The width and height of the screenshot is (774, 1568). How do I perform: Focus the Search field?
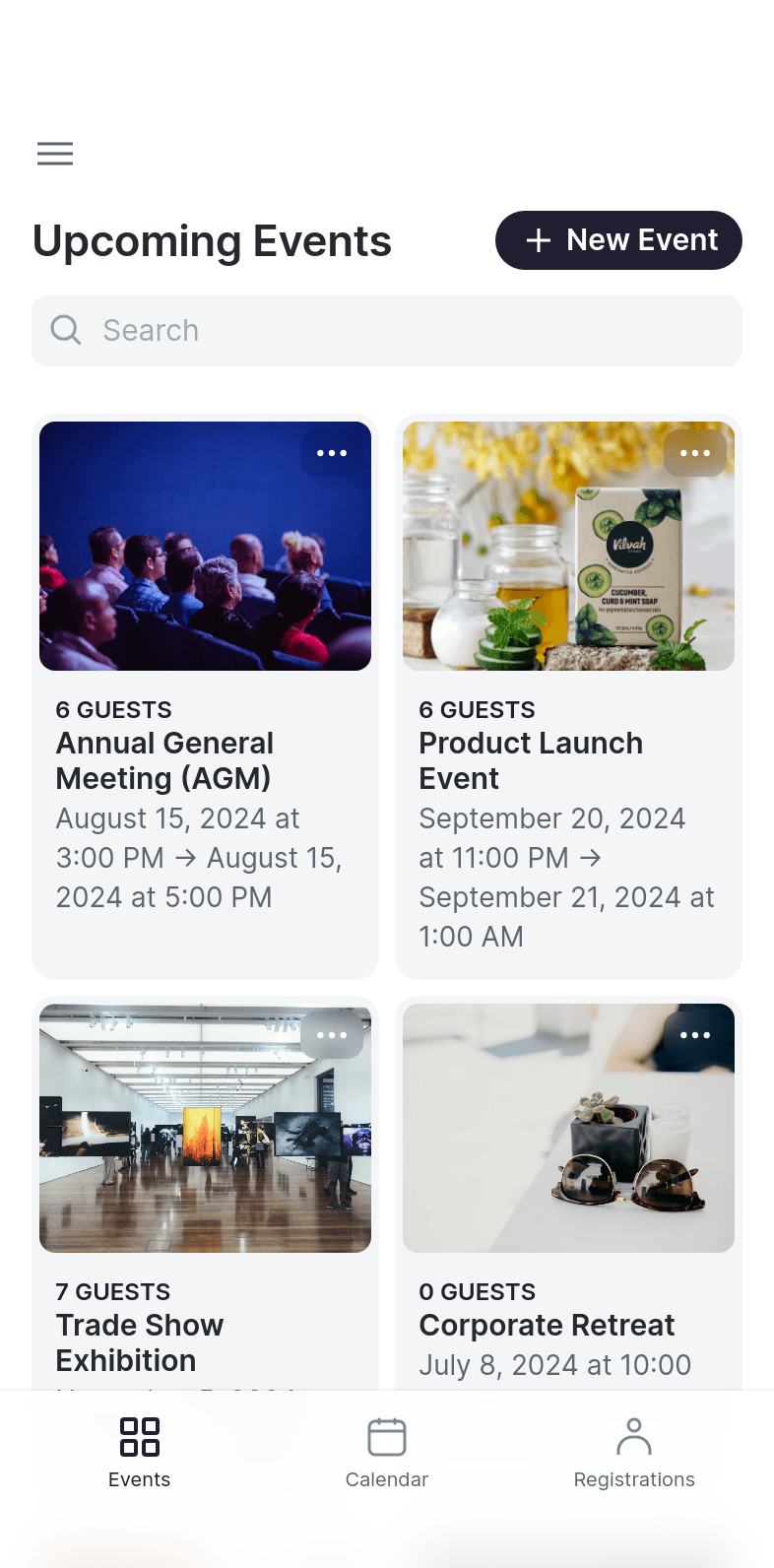[x=387, y=331]
